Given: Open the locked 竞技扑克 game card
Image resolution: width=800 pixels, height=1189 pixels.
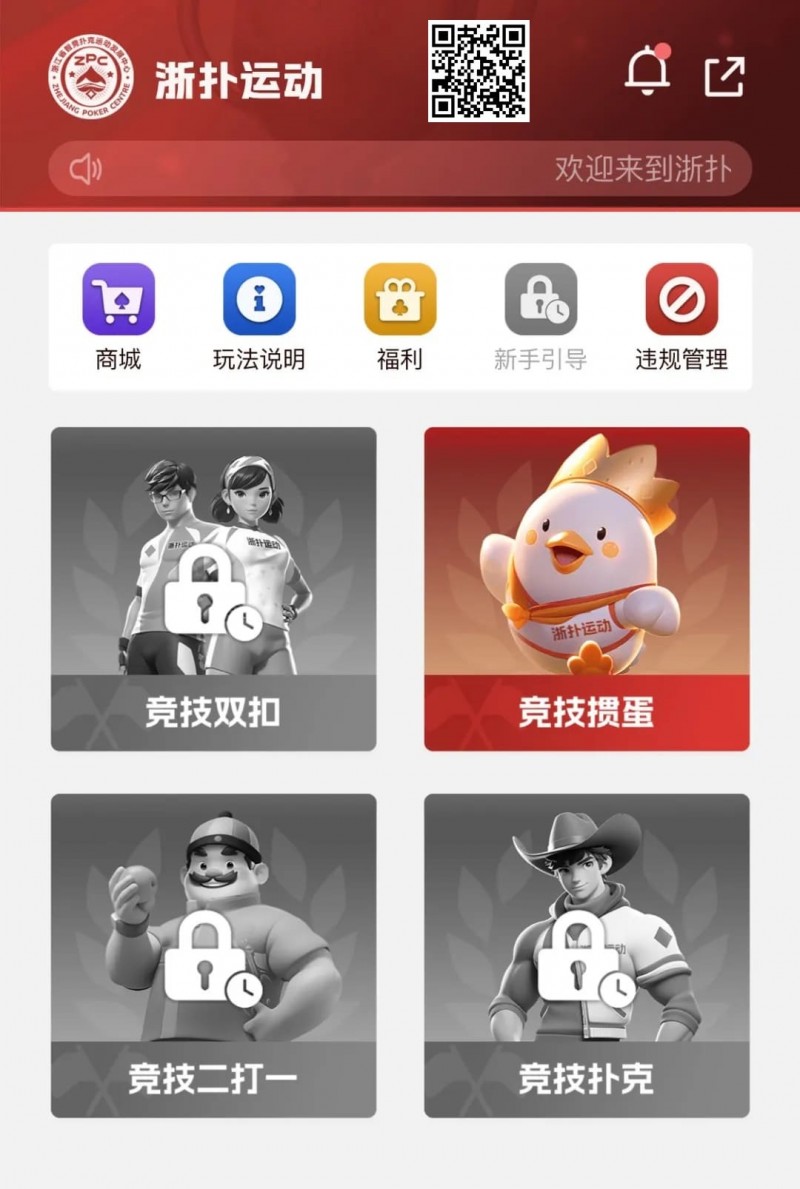Looking at the screenshot, I should tap(586, 950).
